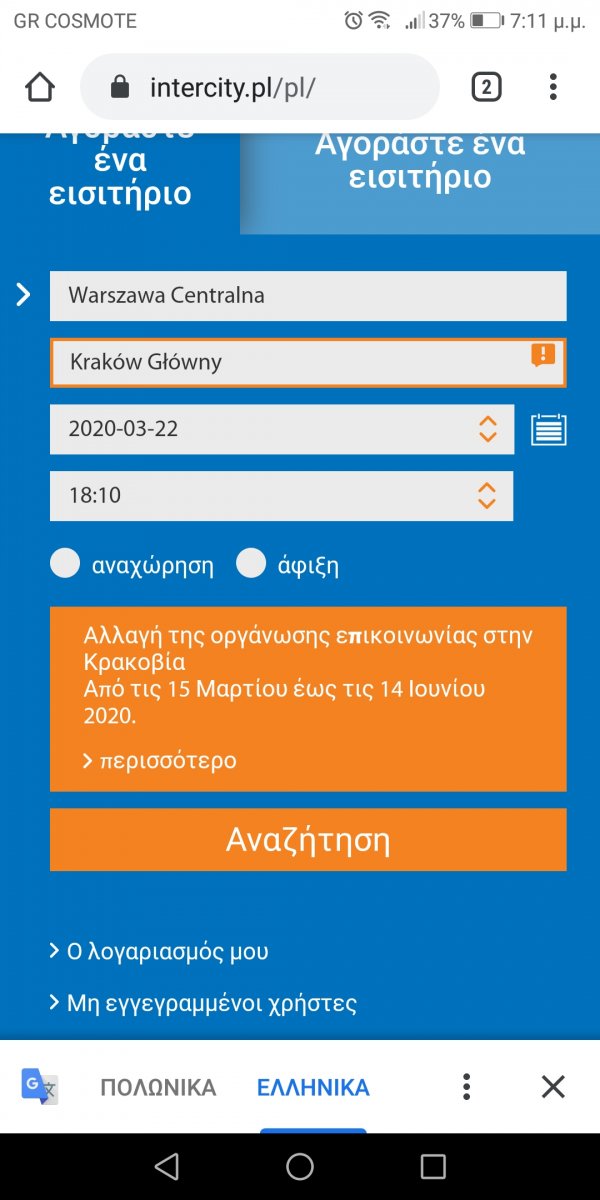Close the translate bar

click(x=553, y=1087)
